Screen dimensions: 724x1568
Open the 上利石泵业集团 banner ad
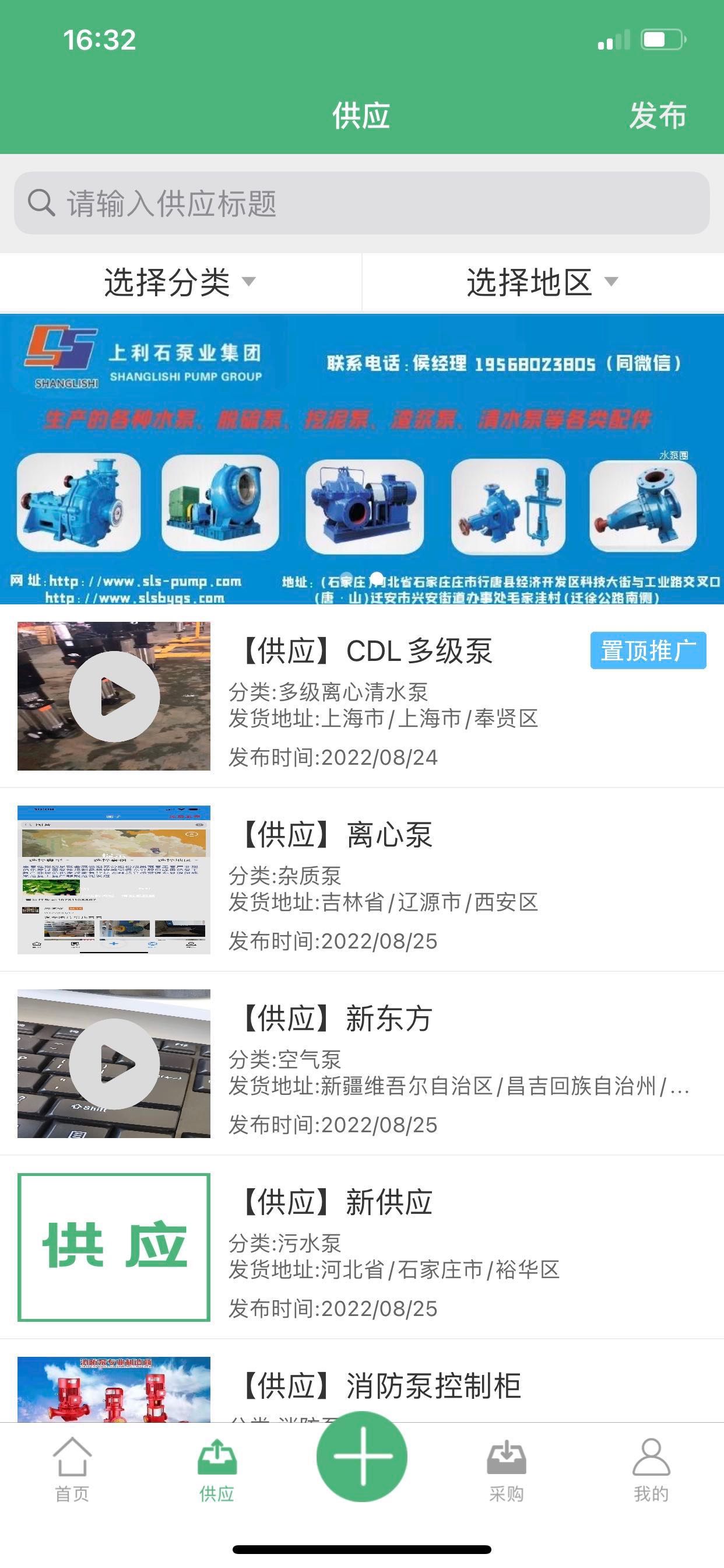coord(362,459)
